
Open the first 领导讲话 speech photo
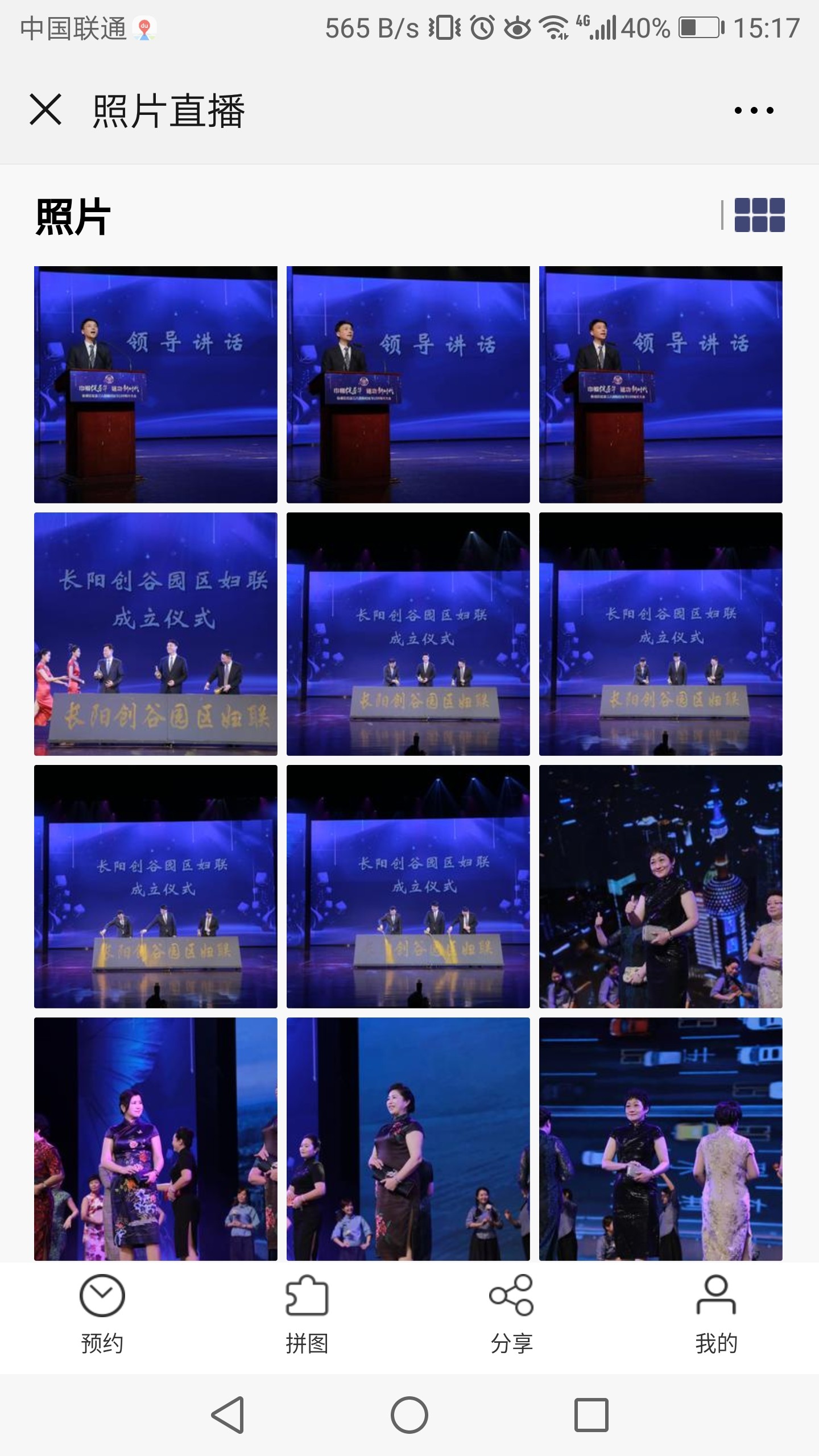click(156, 384)
